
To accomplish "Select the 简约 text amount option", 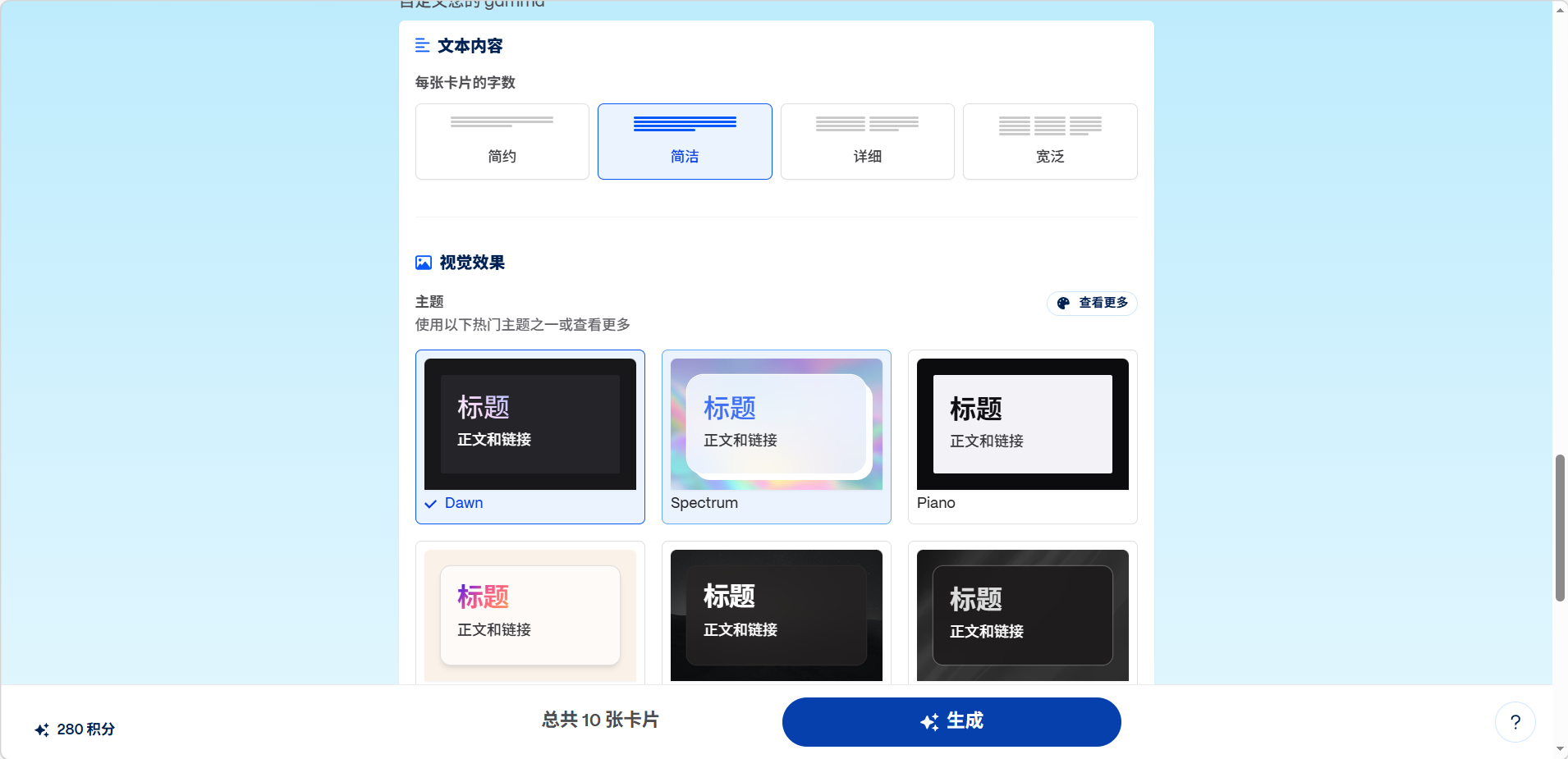I will tap(502, 141).
